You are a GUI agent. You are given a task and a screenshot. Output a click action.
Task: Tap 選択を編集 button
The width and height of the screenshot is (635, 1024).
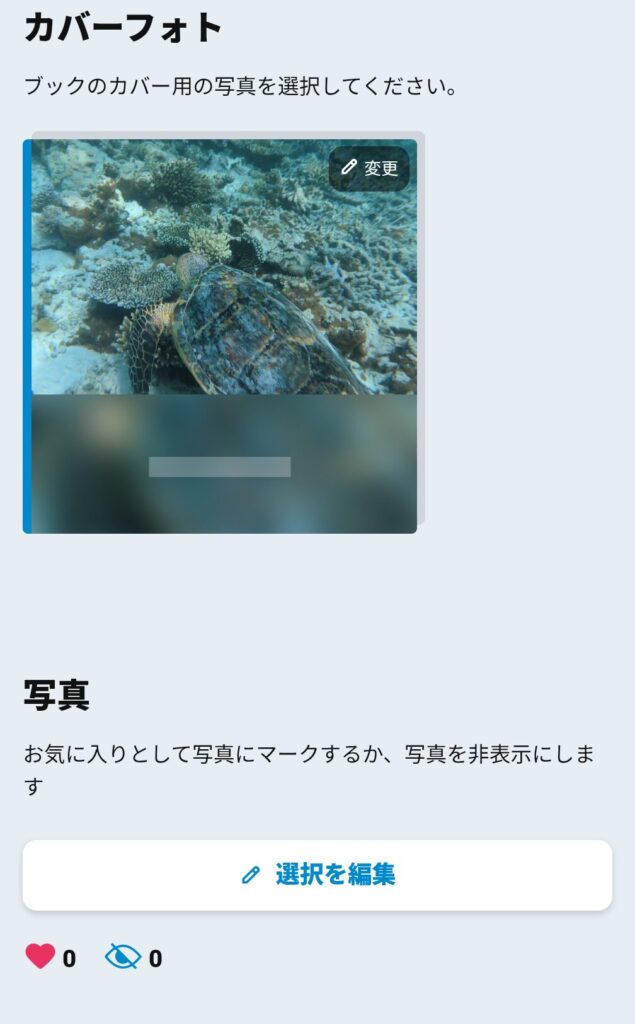317,875
